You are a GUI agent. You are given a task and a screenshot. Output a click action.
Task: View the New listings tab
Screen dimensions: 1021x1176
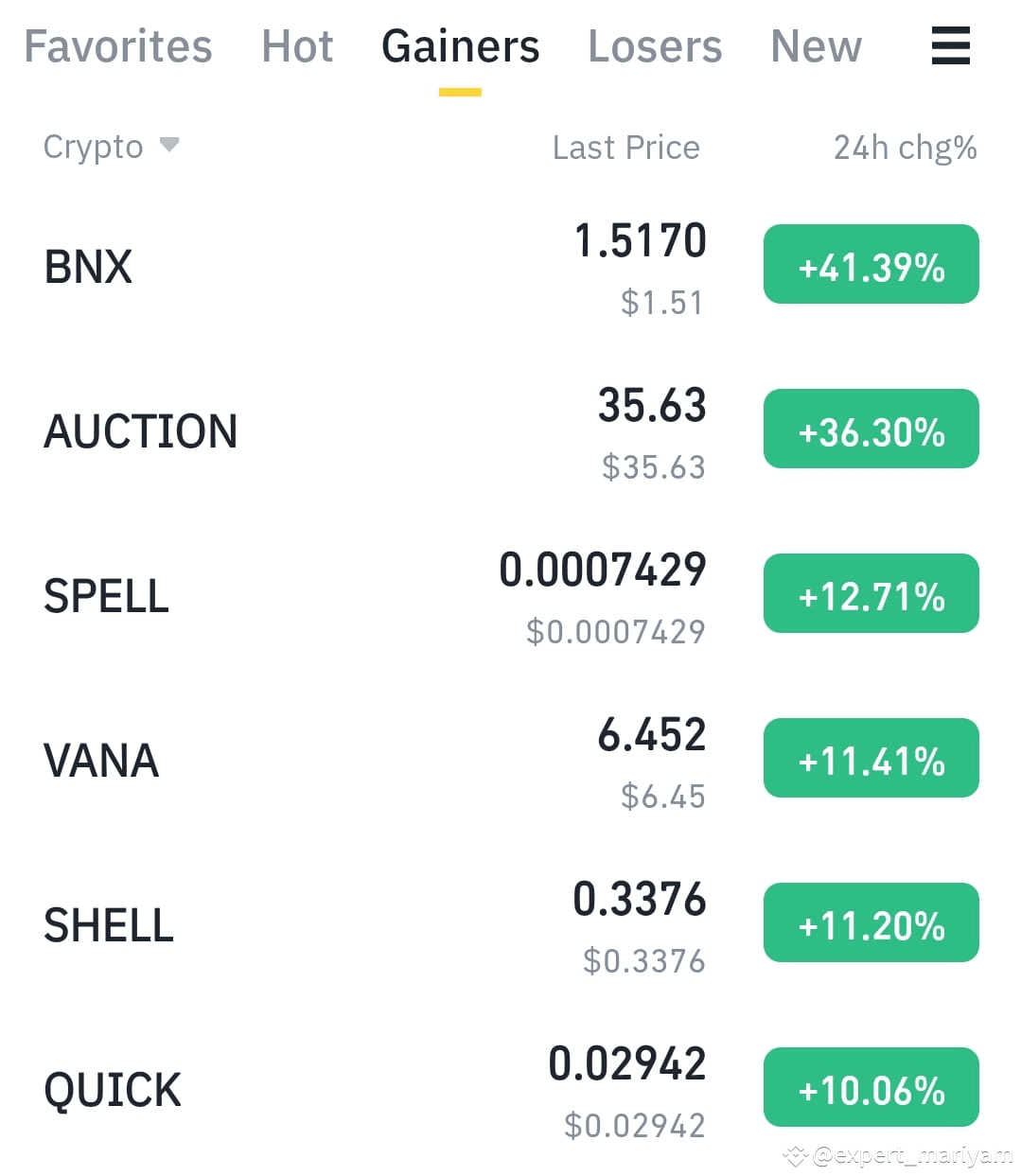click(x=816, y=46)
